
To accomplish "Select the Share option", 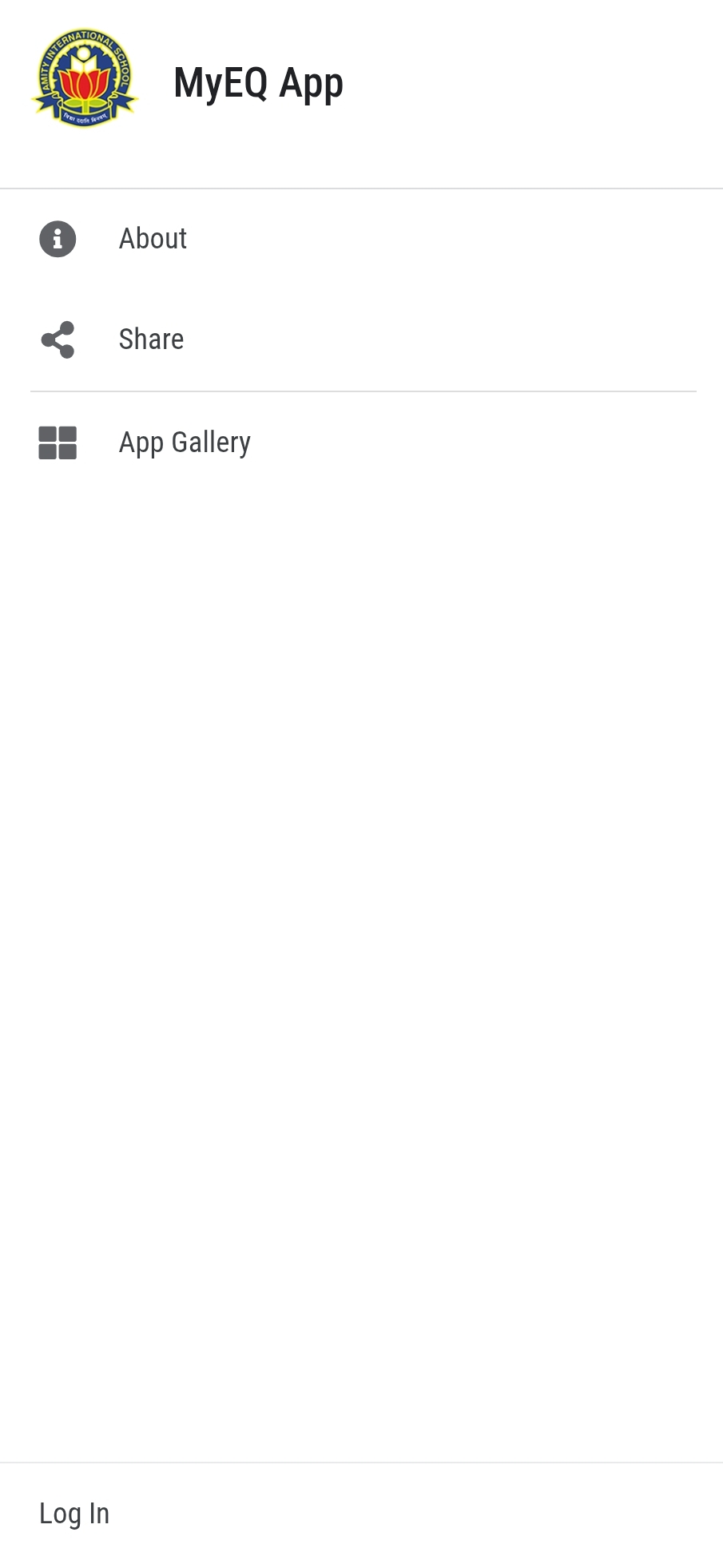I will [151, 339].
